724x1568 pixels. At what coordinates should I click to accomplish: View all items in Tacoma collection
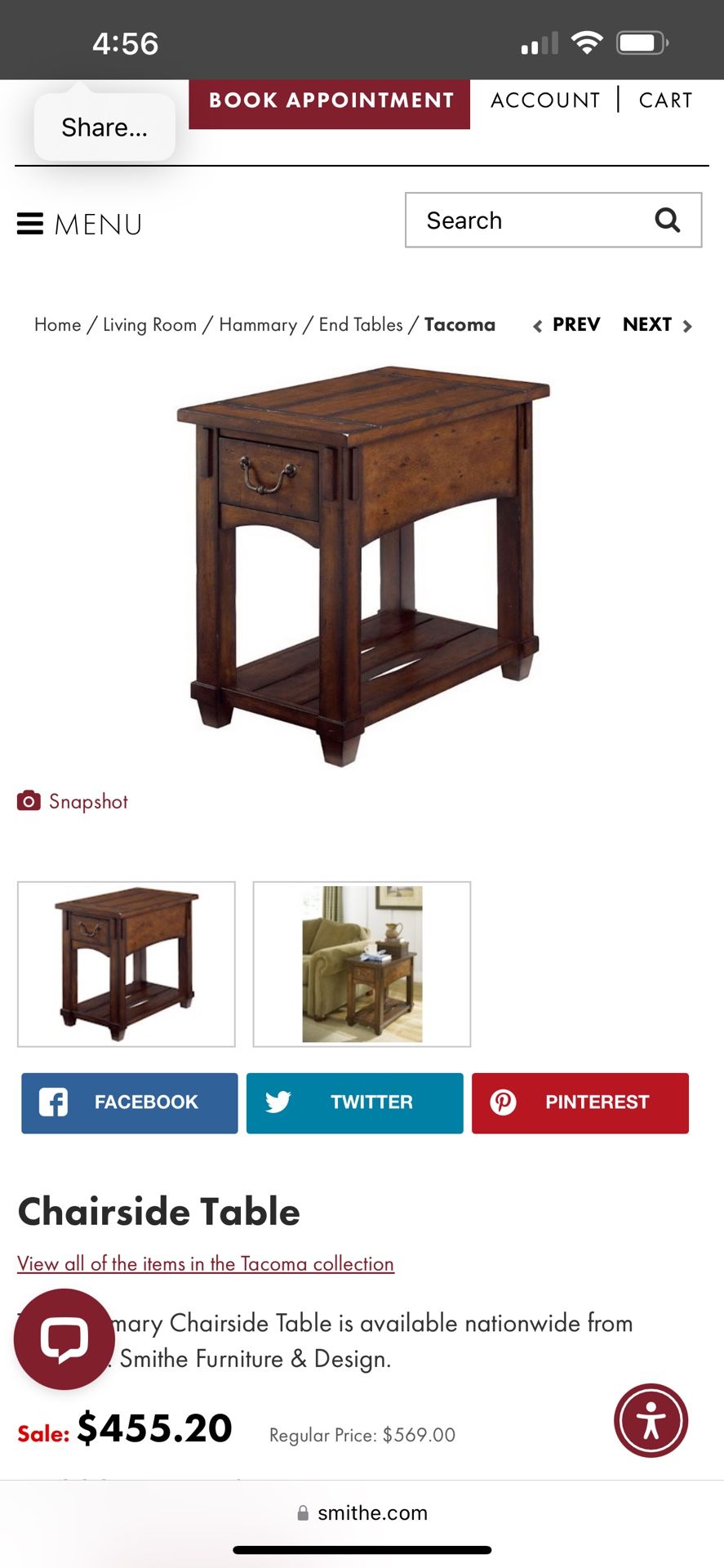[206, 1263]
